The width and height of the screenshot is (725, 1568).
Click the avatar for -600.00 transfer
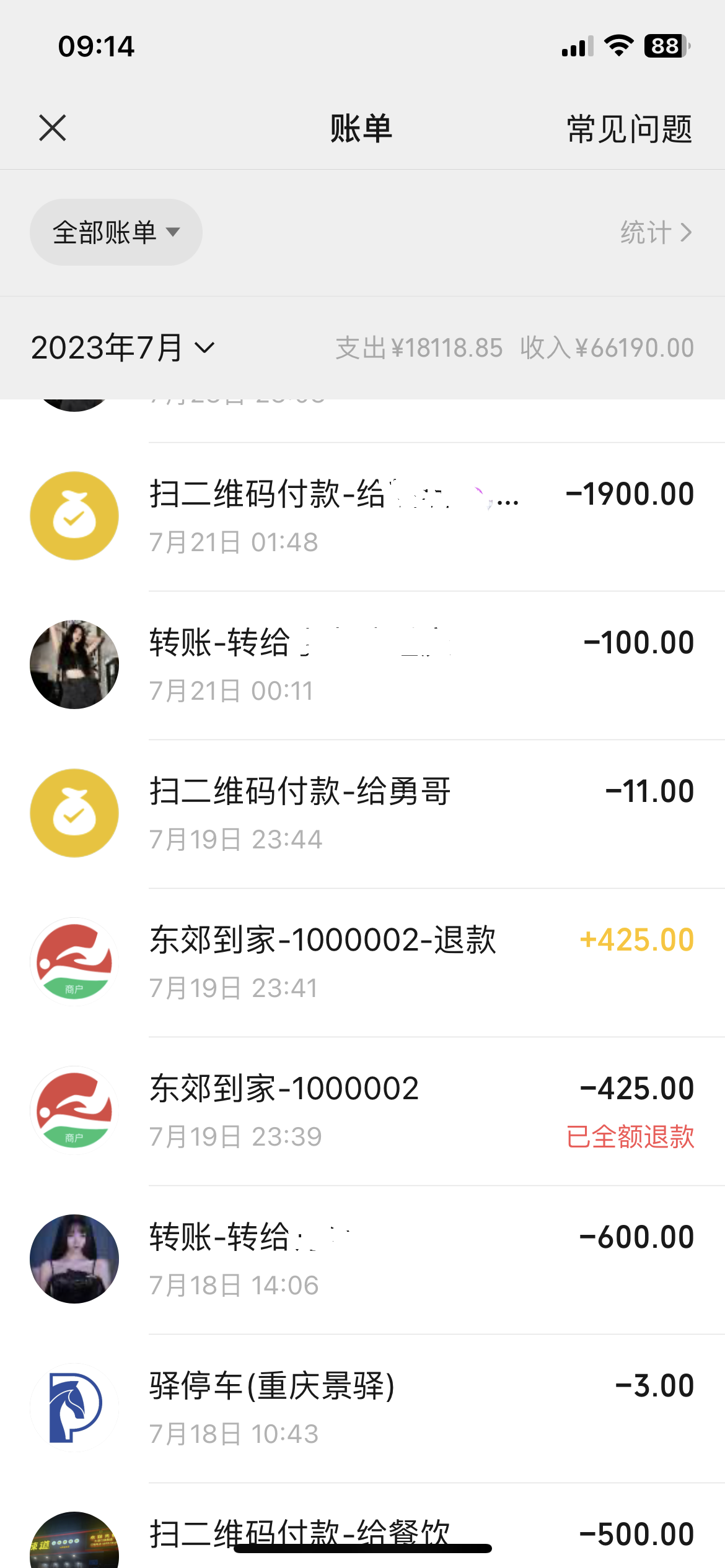tap(74, 1258)
